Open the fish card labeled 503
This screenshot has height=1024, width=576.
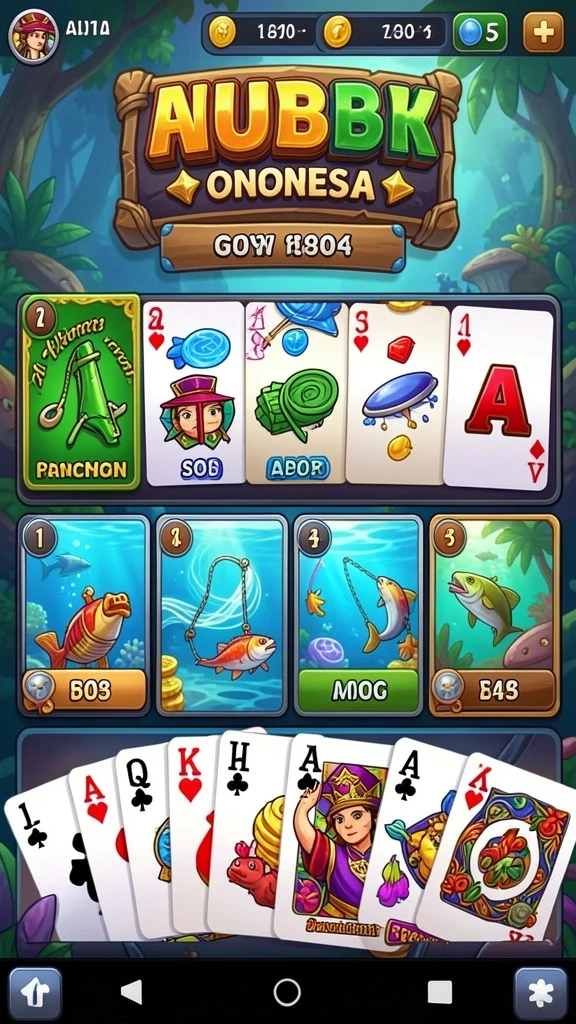tap(84, 615)
